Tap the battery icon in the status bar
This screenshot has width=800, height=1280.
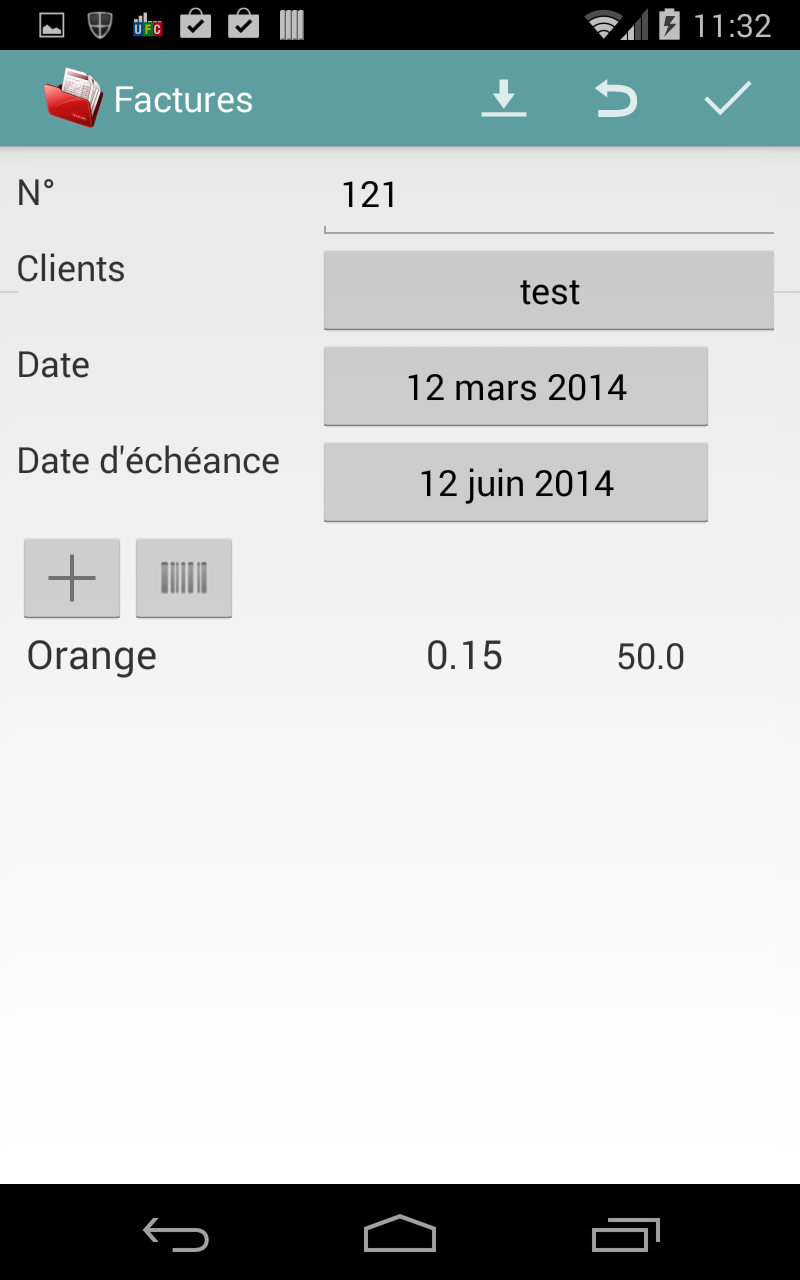click(666, 24)
